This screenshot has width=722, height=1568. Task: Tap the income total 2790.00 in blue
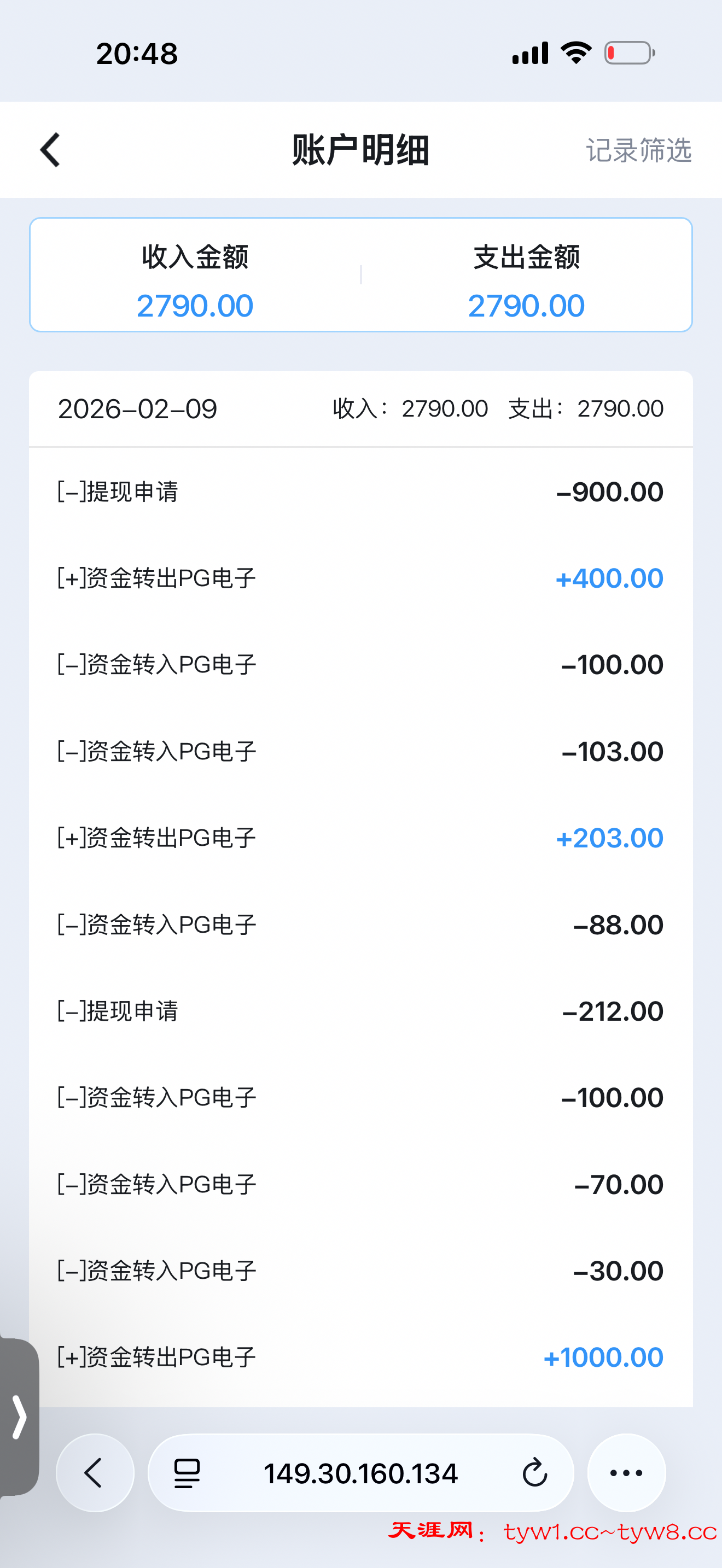(x=195, y=305)
